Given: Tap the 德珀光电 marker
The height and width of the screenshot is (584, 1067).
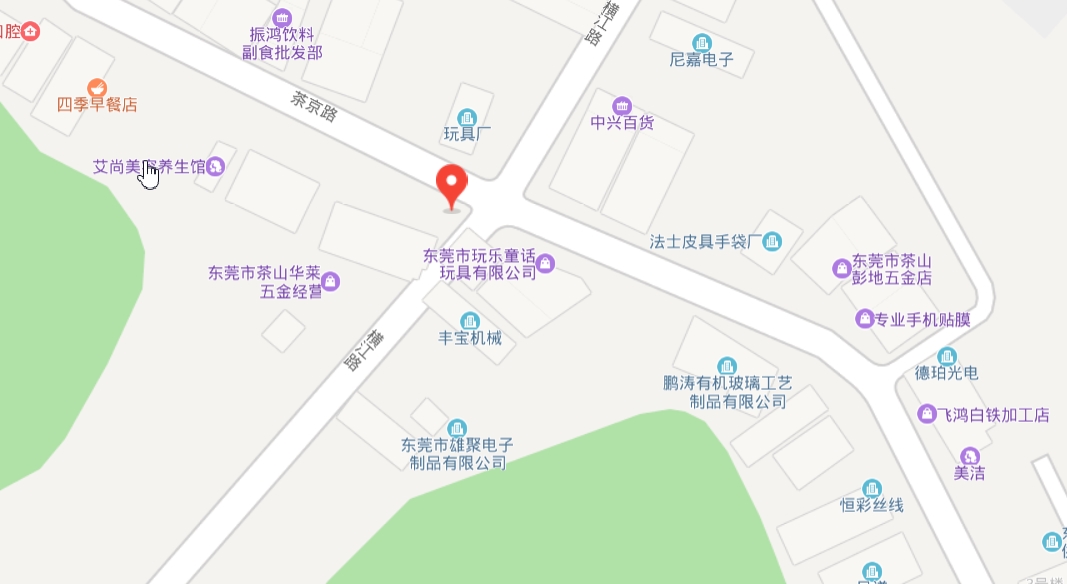Looking at the screenshot, I should pyautogui.click(x=946, y=356).
